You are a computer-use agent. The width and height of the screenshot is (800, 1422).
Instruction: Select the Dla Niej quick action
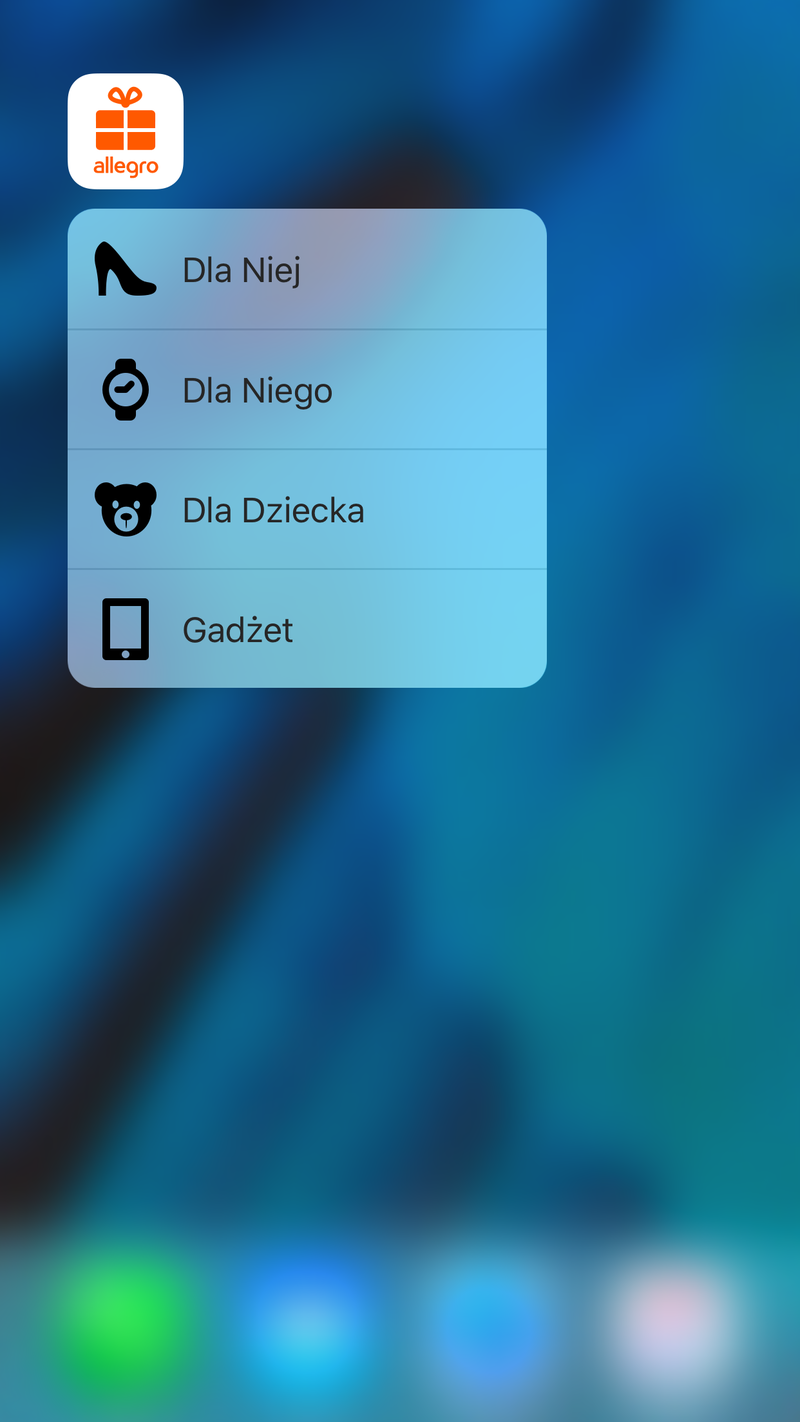307,269
